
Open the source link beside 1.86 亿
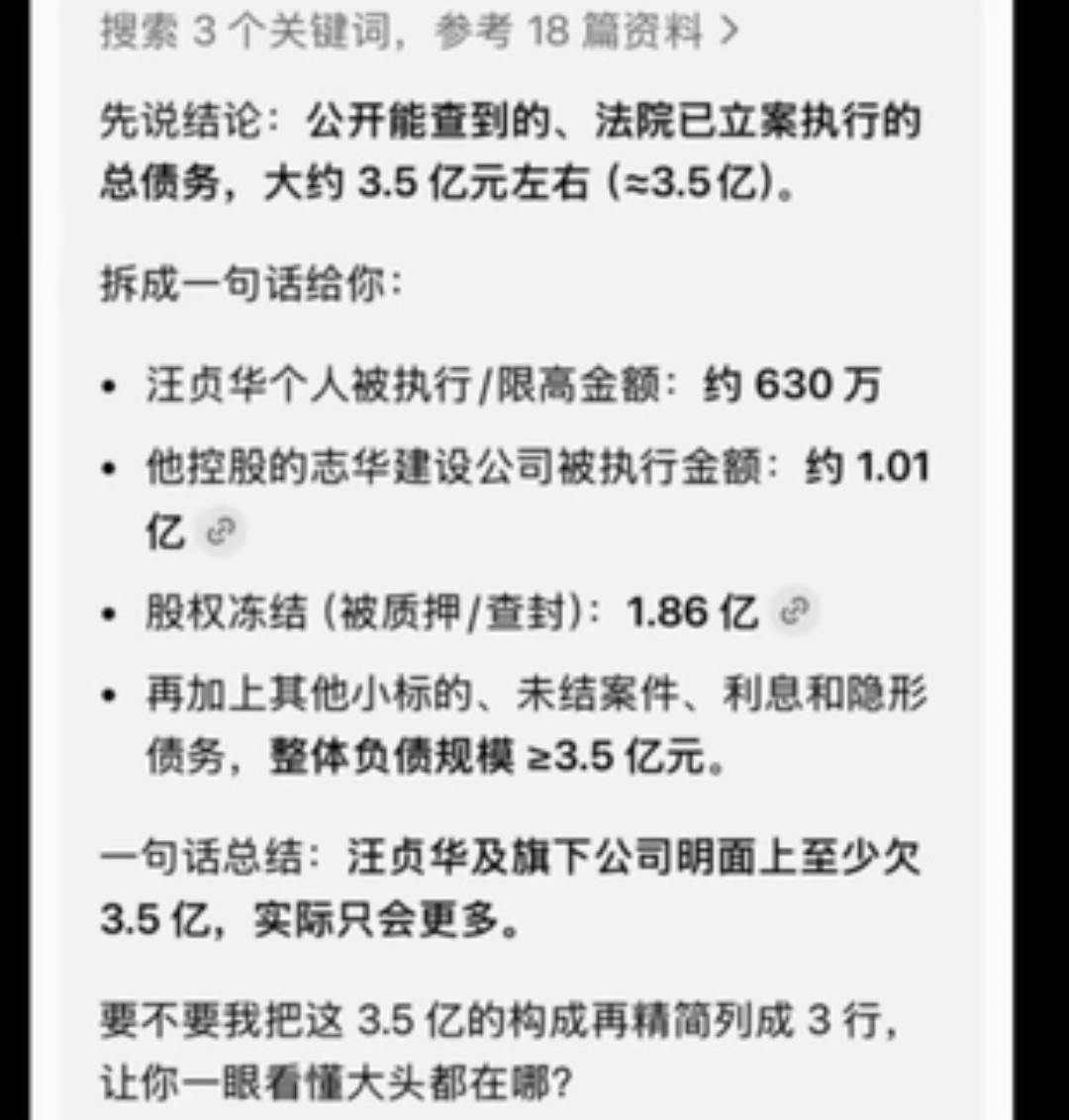point(795,610)
